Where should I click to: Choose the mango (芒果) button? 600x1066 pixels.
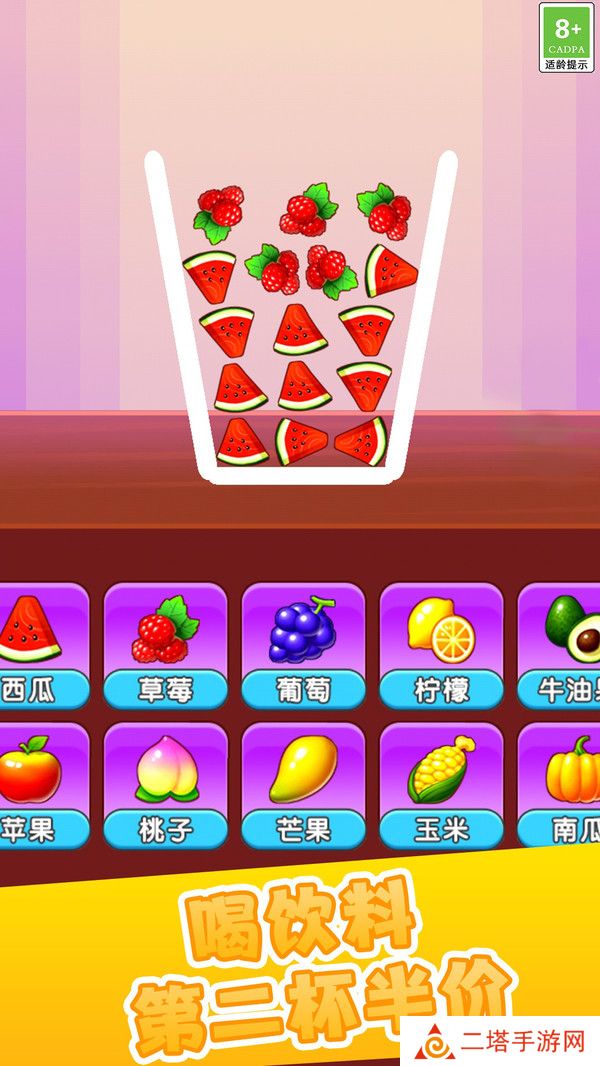pyautogui.click(x=303, y=785)
